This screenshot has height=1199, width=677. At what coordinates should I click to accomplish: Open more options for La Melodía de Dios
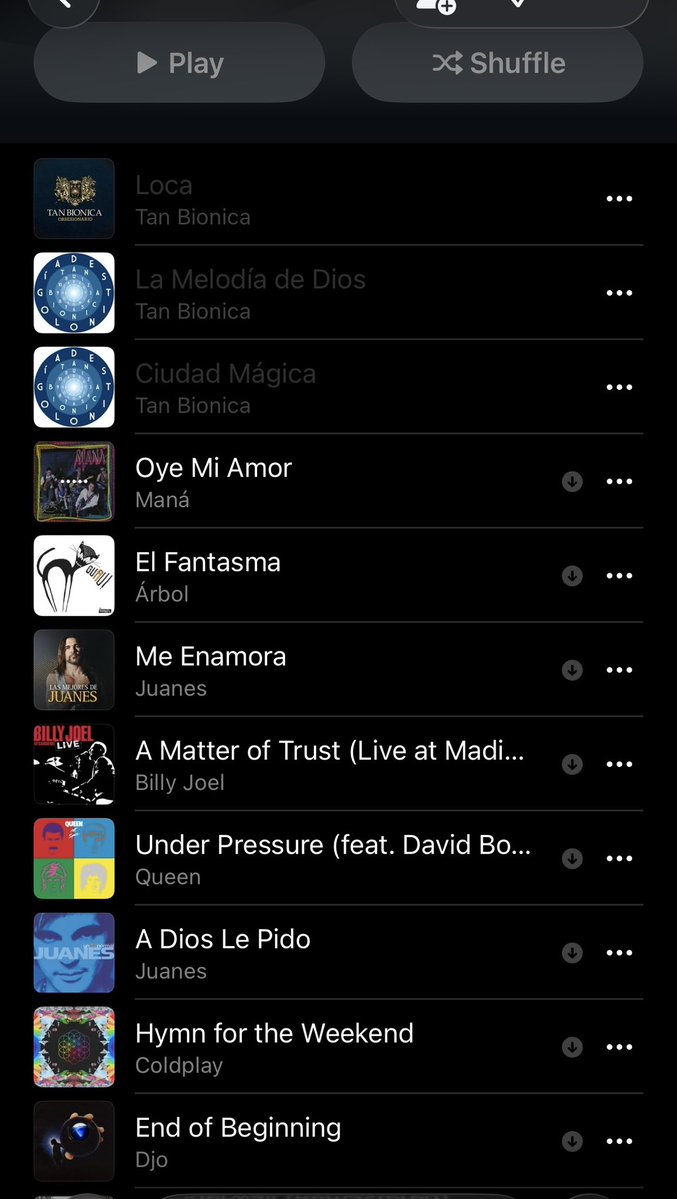coord(619,293)
